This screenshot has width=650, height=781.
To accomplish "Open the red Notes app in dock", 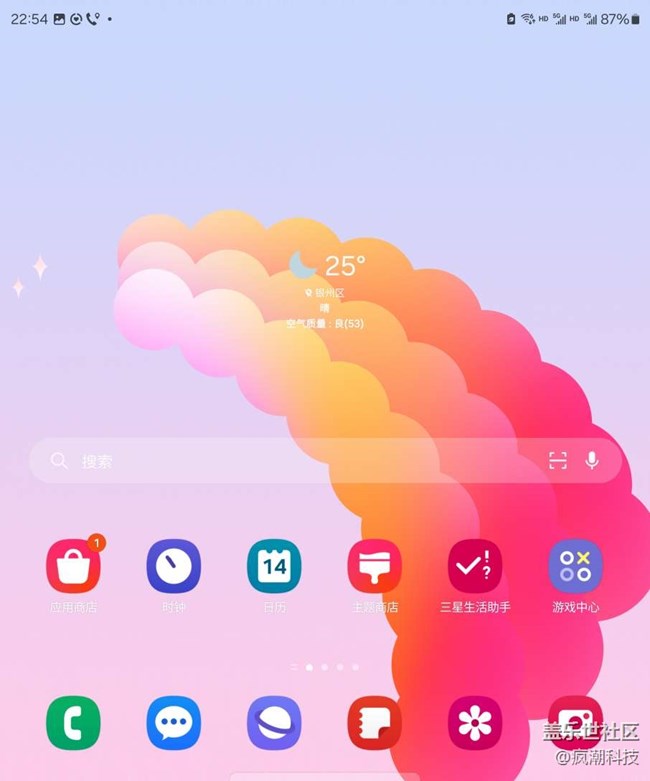I will click(374, 723).
